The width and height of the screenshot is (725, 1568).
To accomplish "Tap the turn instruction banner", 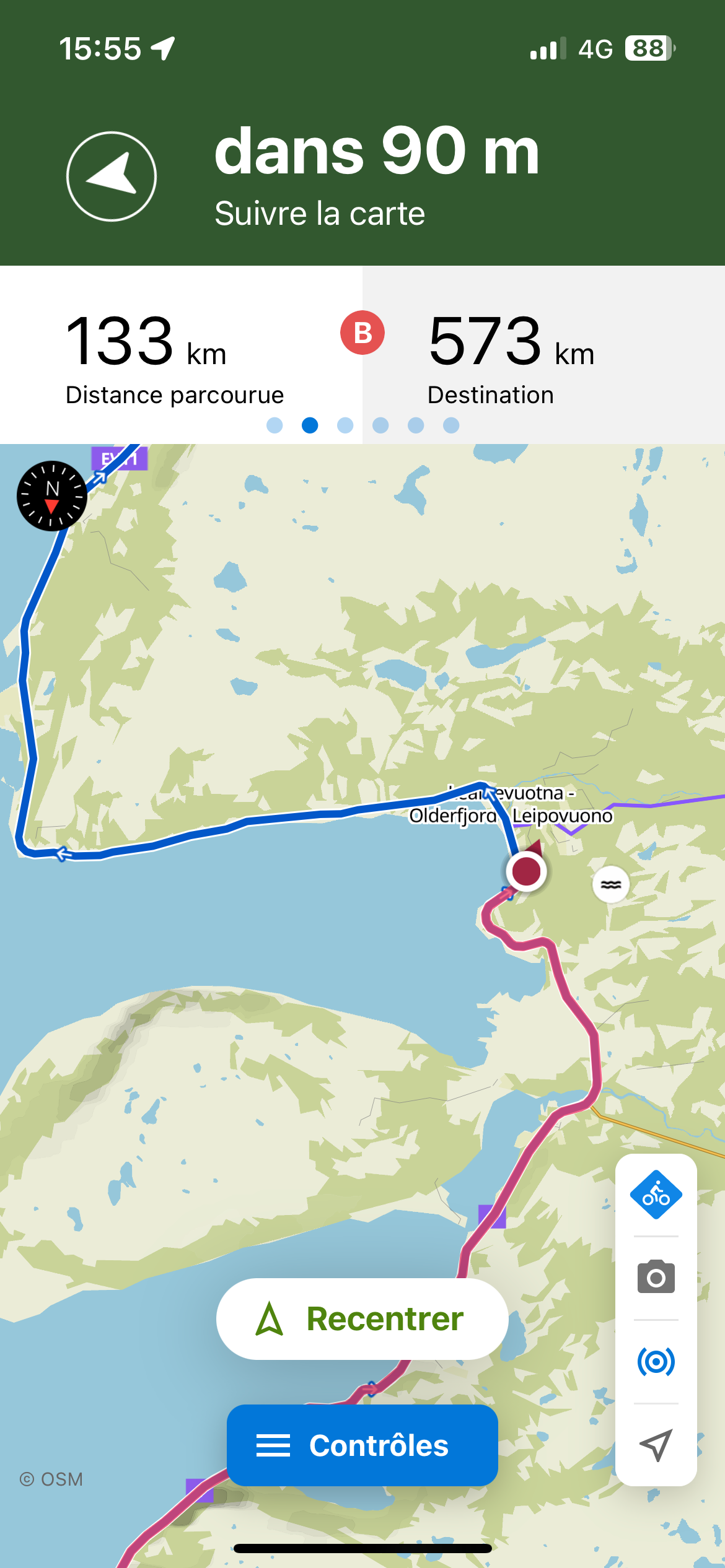I will coord(362,176).
